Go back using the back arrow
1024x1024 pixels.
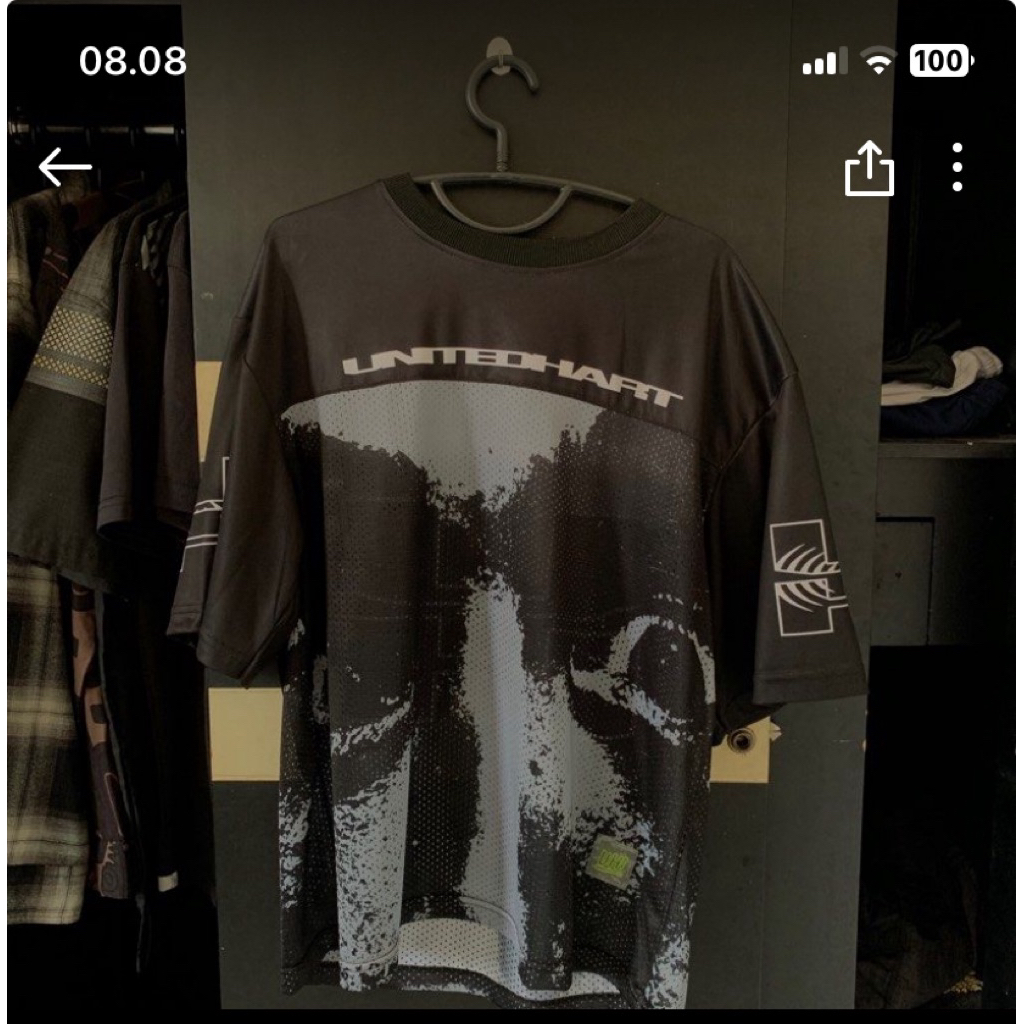65,168
